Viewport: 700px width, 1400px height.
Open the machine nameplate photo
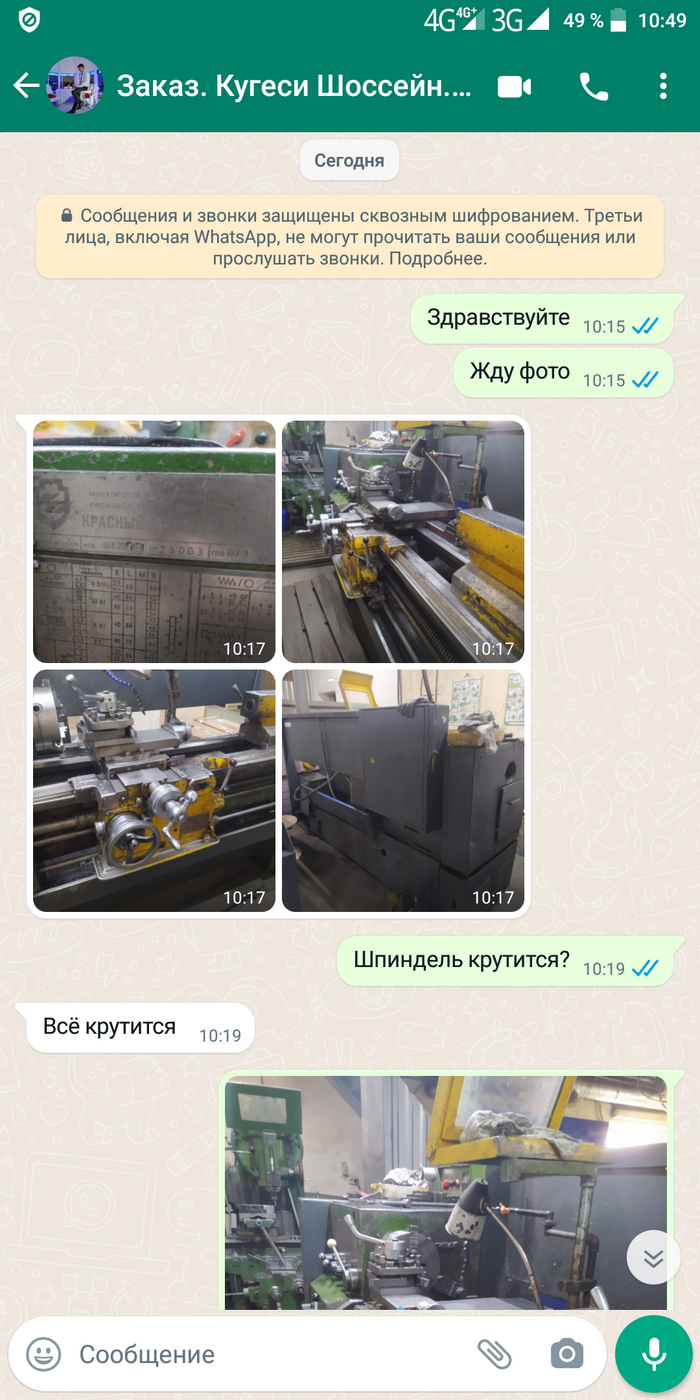[154, 541]
